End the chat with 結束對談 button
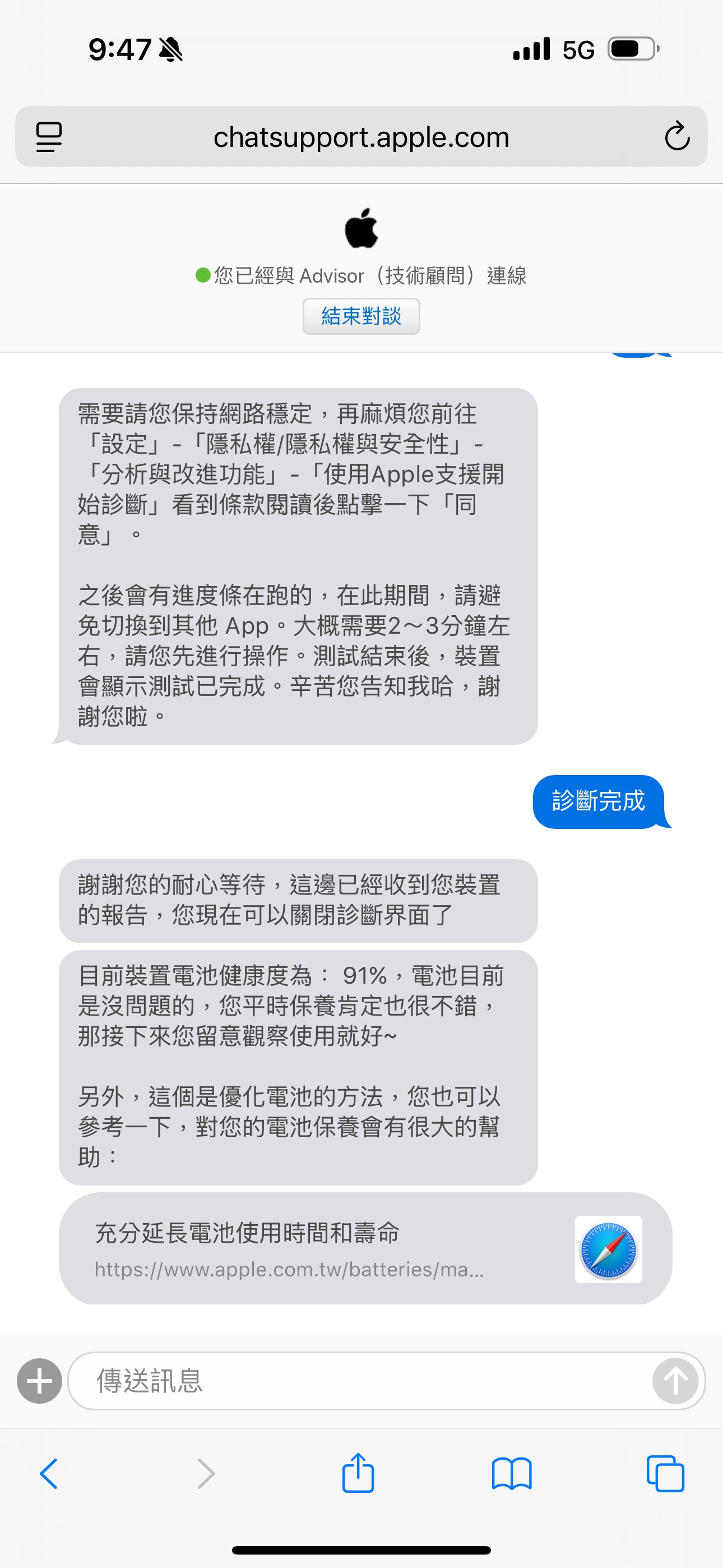The height and width of the screenshot is (1568, 723). (x=361, y=316)
